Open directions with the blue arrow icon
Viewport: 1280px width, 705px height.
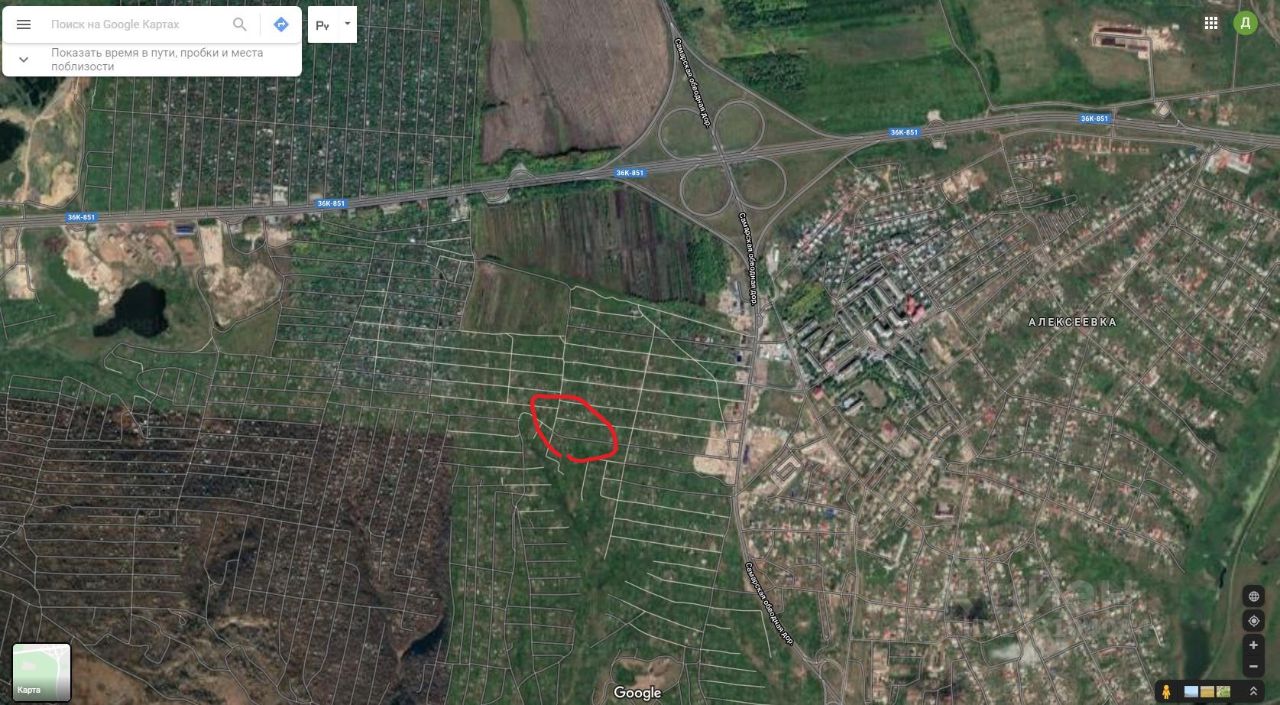point(281,24)
